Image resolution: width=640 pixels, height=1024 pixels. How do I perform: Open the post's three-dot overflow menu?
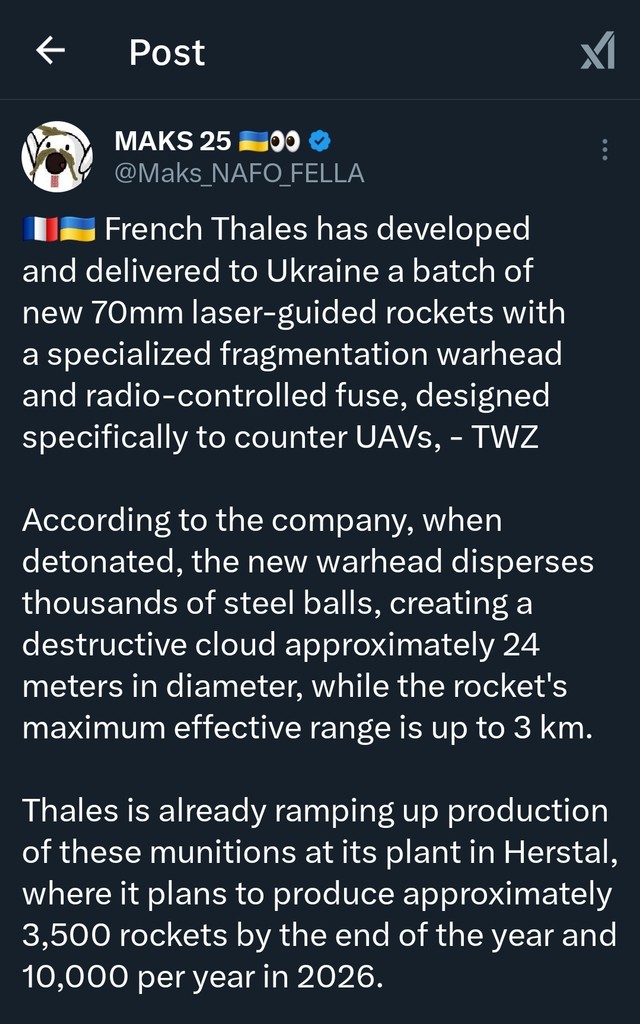coord(605,150)
